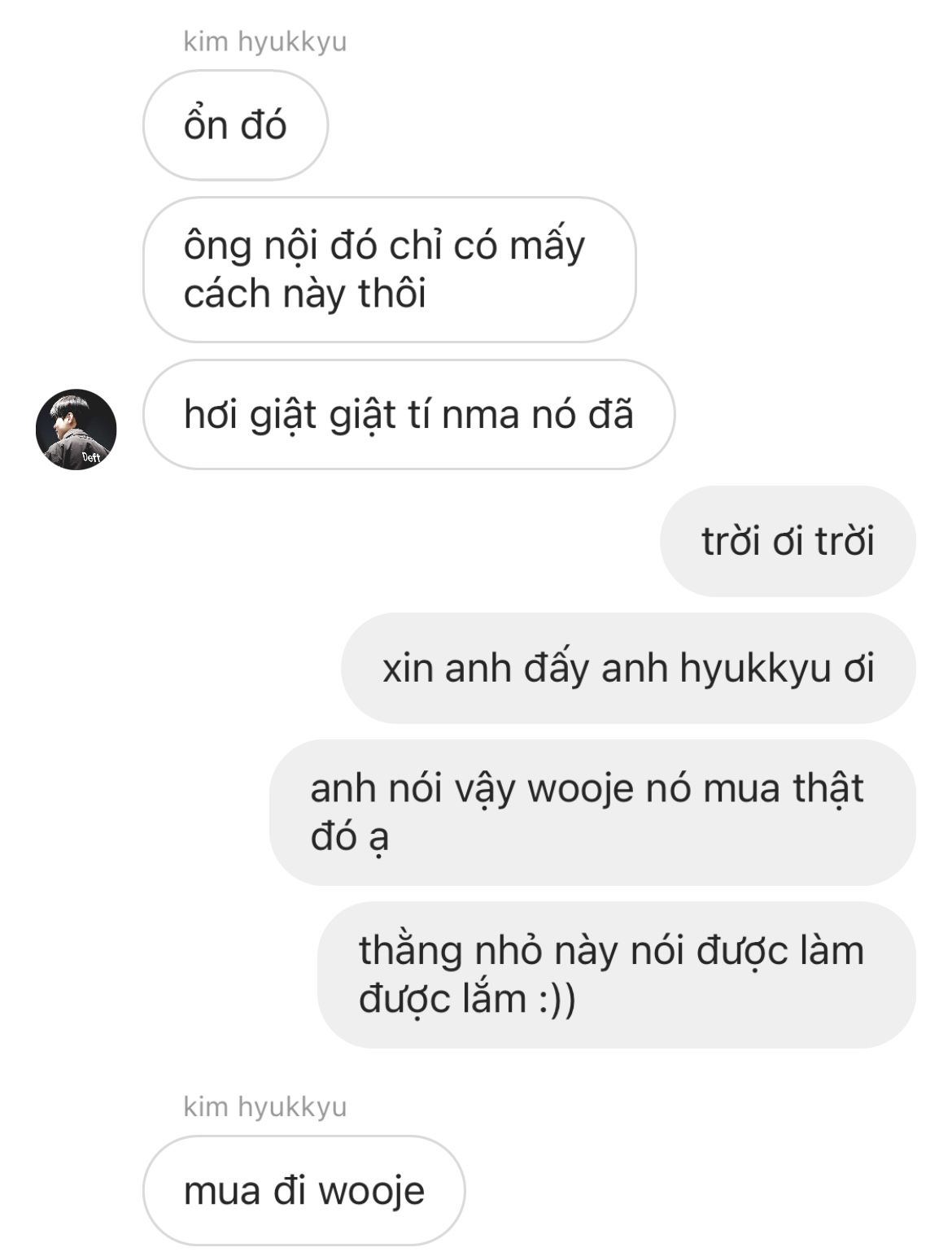This screenshot has height=1256, width=952.
Task: Open kim hyukkyu's profile picture avatar
Action: pyautogui.click(x=76, y=429)
